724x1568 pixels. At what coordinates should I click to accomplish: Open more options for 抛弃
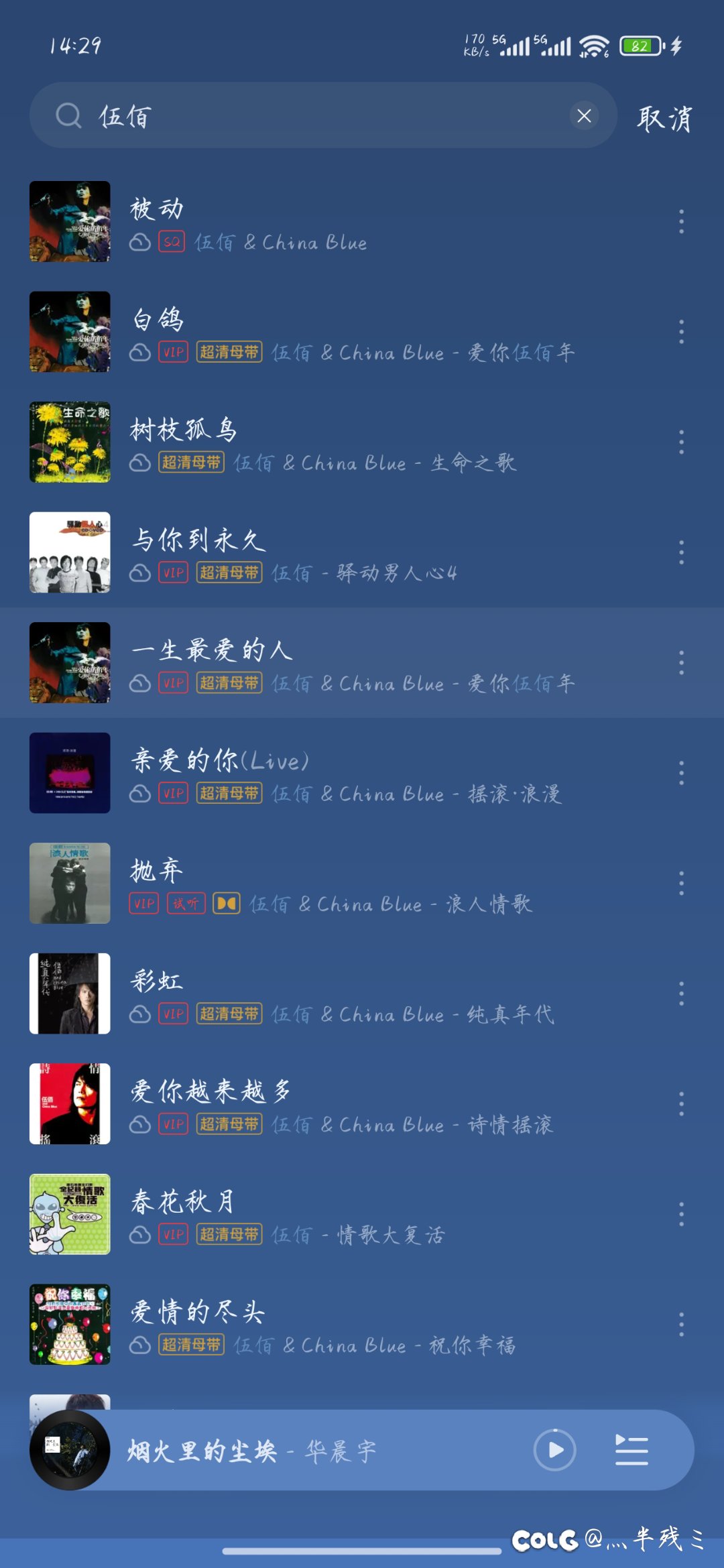point(681,884)
